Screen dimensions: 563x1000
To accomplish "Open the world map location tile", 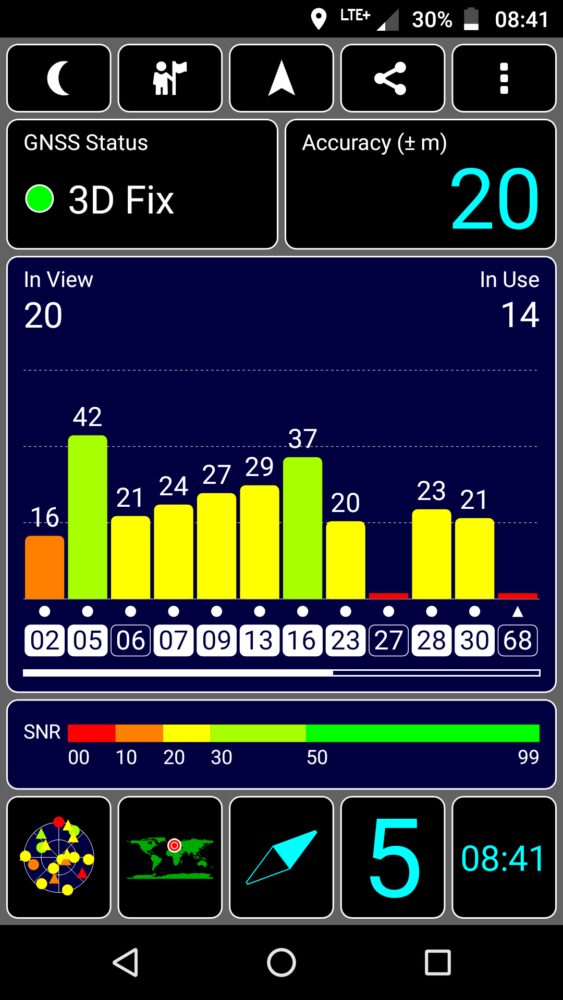I will tap(170, 857).
